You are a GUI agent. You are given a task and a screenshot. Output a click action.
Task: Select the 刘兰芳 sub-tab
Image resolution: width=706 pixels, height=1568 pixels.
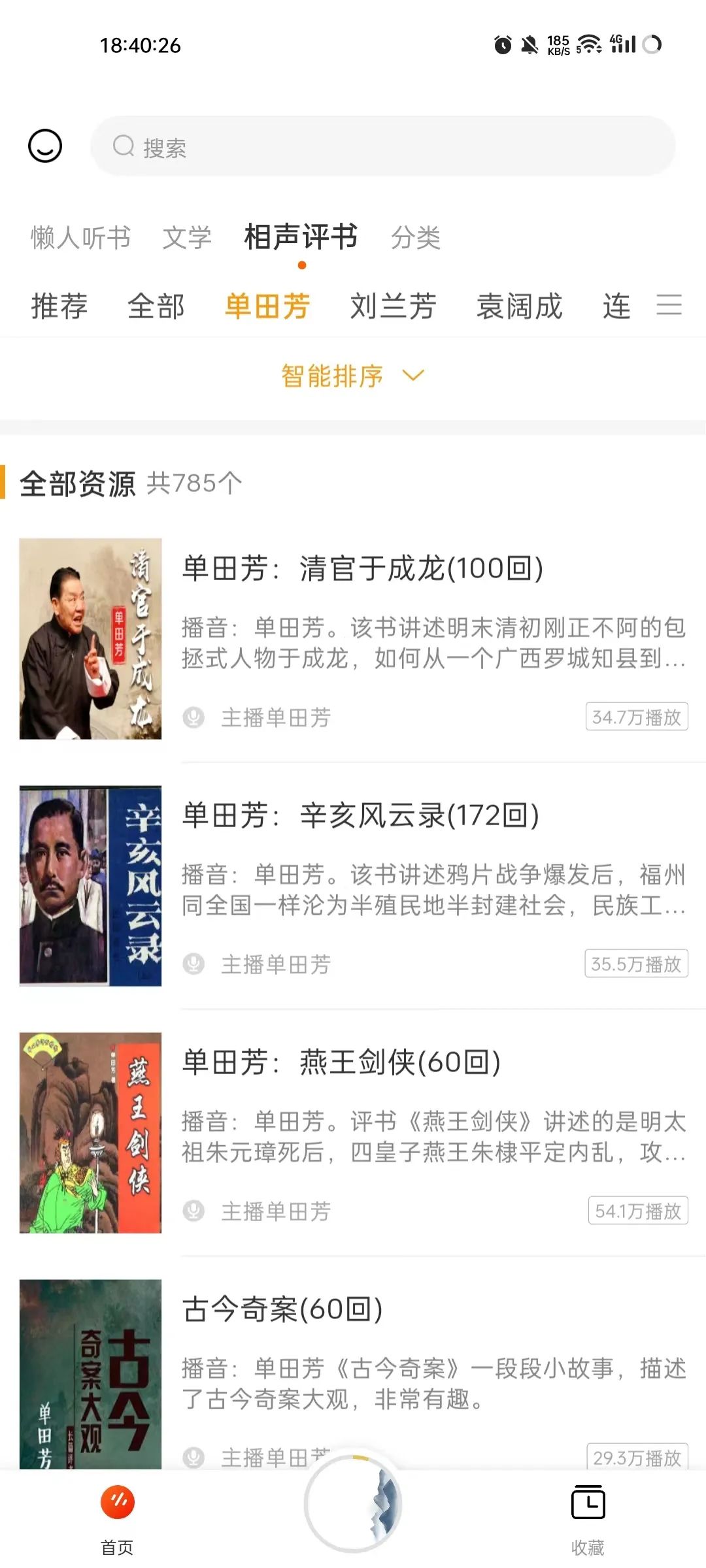tap(394, 306)
